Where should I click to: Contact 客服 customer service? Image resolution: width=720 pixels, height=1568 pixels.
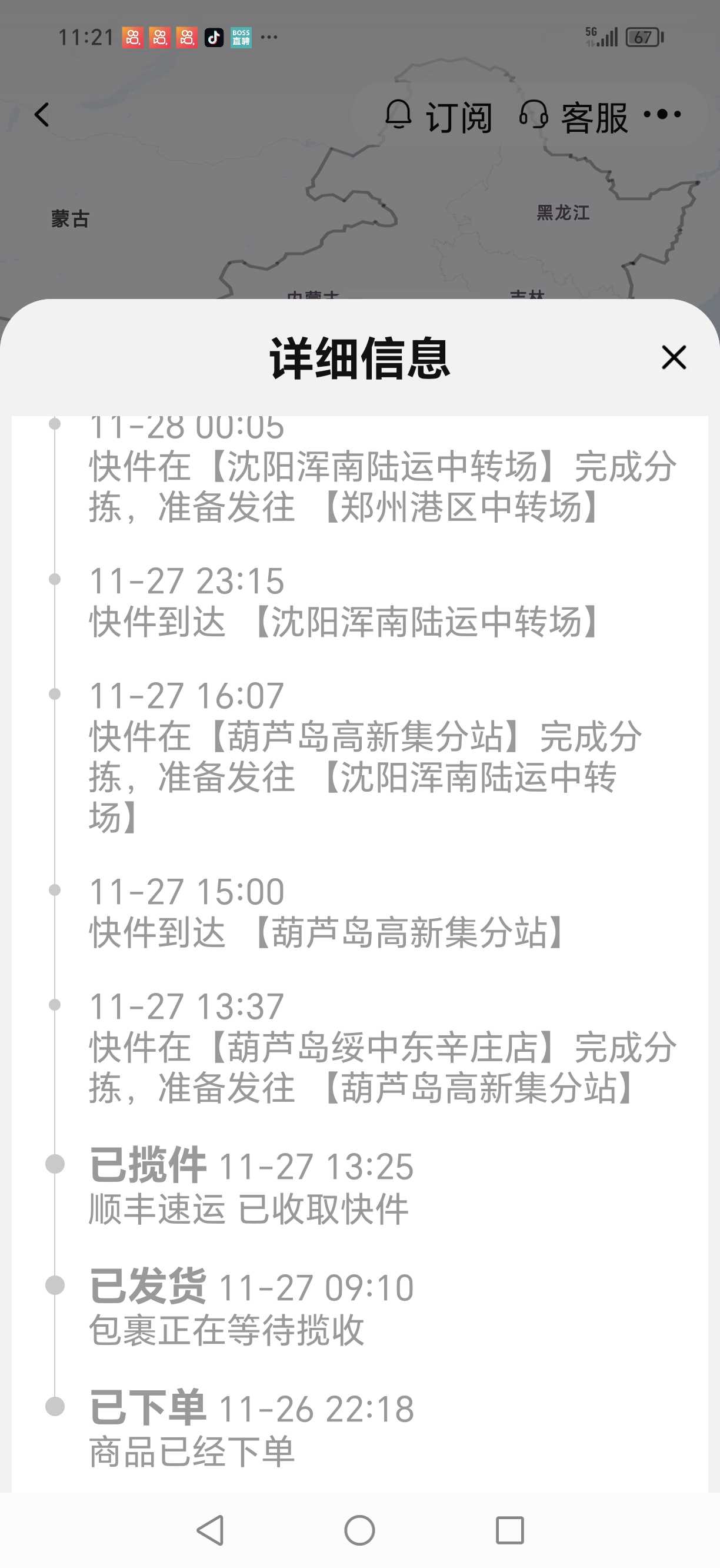574,115
